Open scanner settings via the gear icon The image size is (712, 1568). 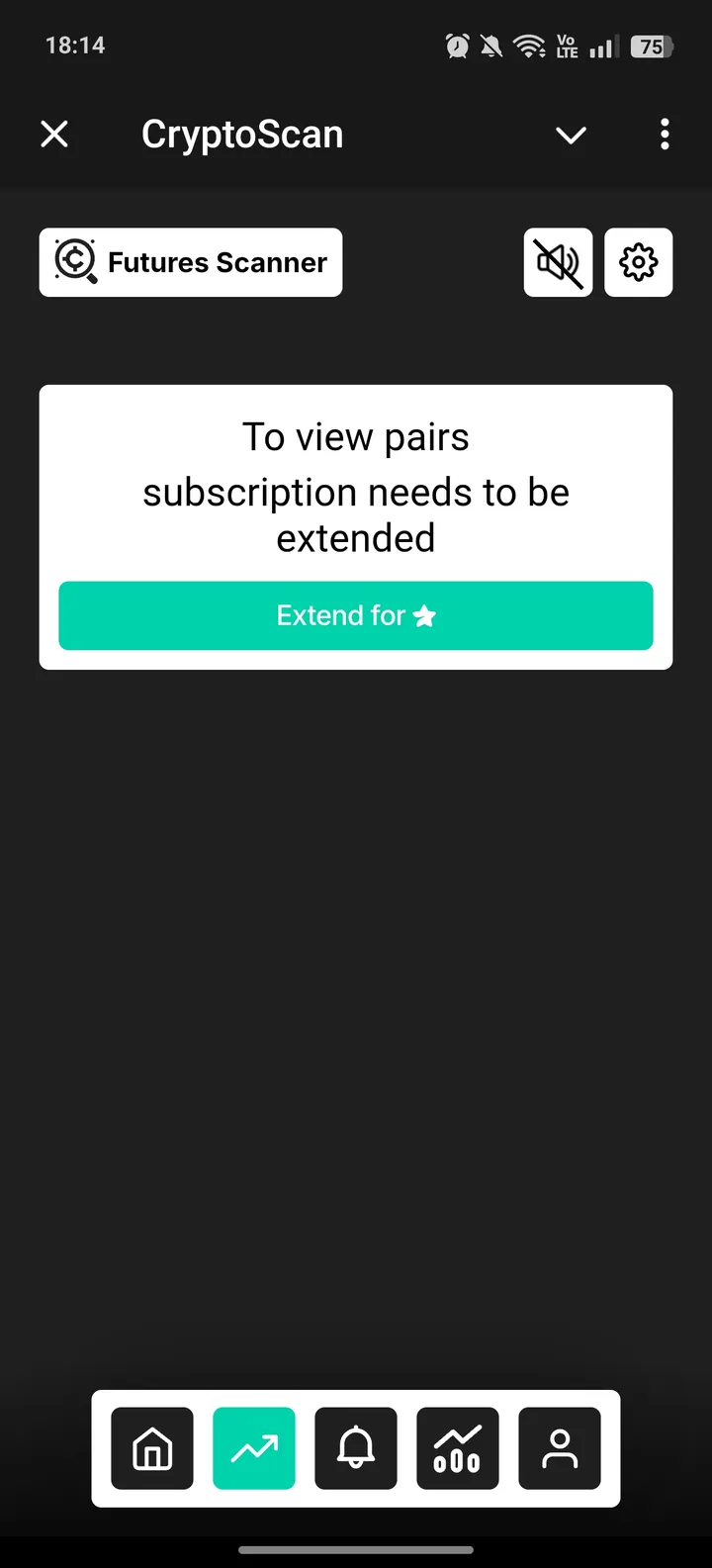(x=638, y=262)
